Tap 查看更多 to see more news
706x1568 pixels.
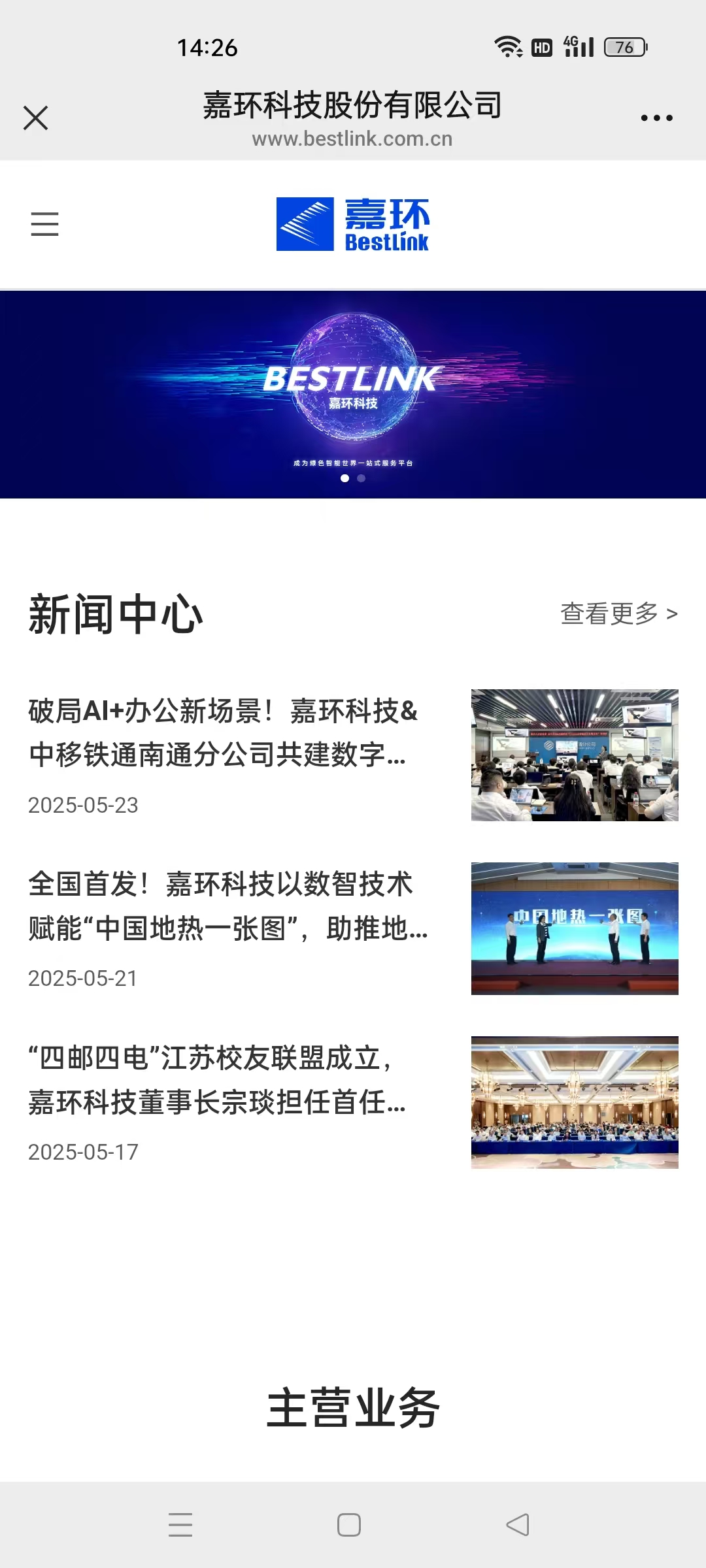point(618,613)
